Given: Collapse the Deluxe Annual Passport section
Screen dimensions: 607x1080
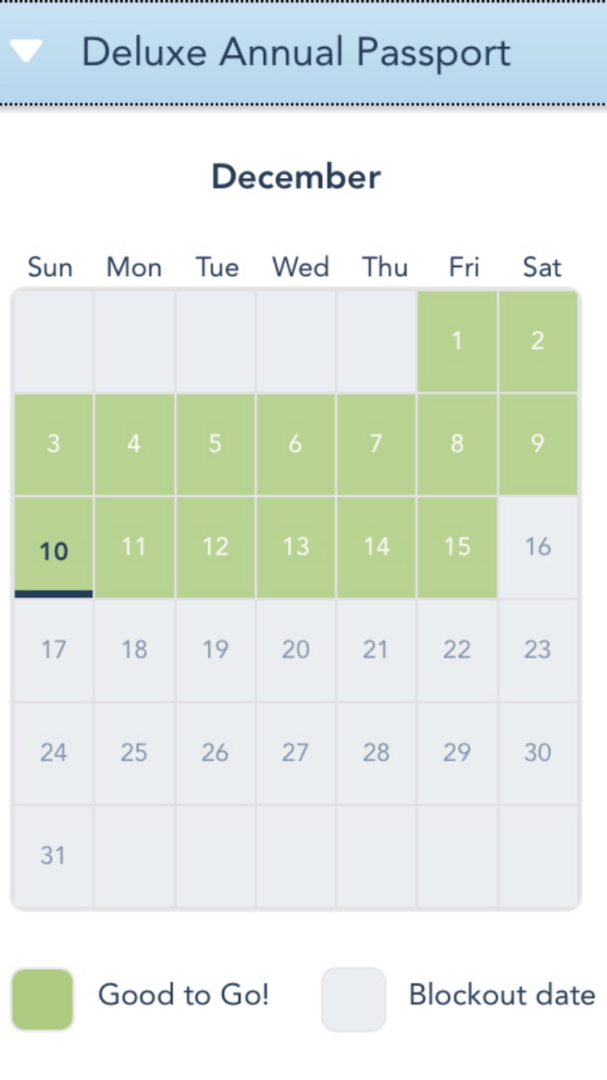Looking at the screenshot, I should click(26, 51).
